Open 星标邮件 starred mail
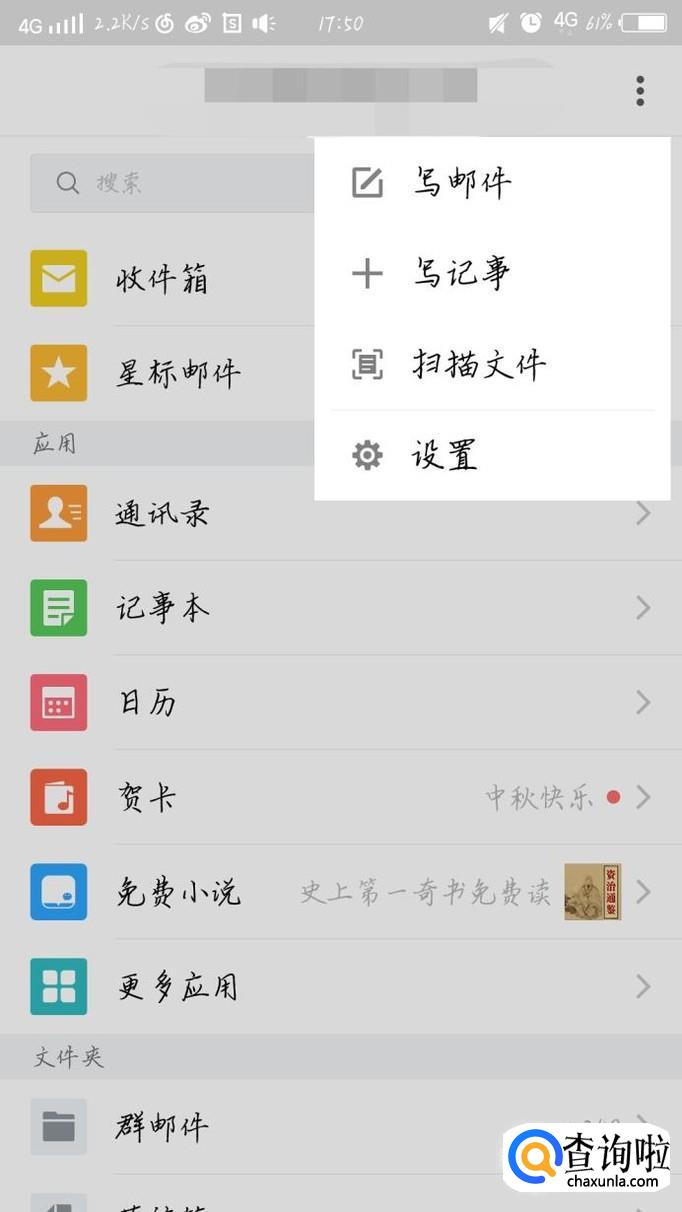The width and height of the screenshot is (682, 1212). (x=178, y=374)
